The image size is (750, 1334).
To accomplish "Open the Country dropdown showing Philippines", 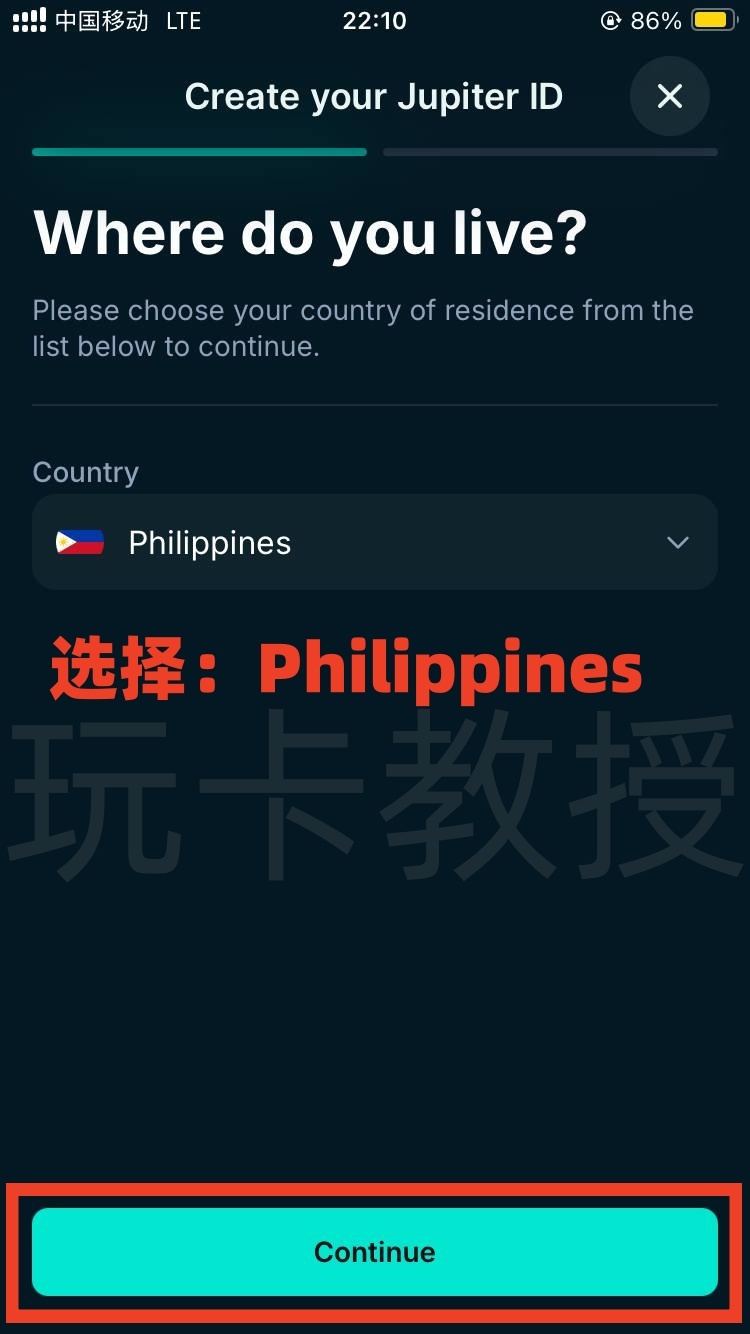I will click(x=375, y=542).
